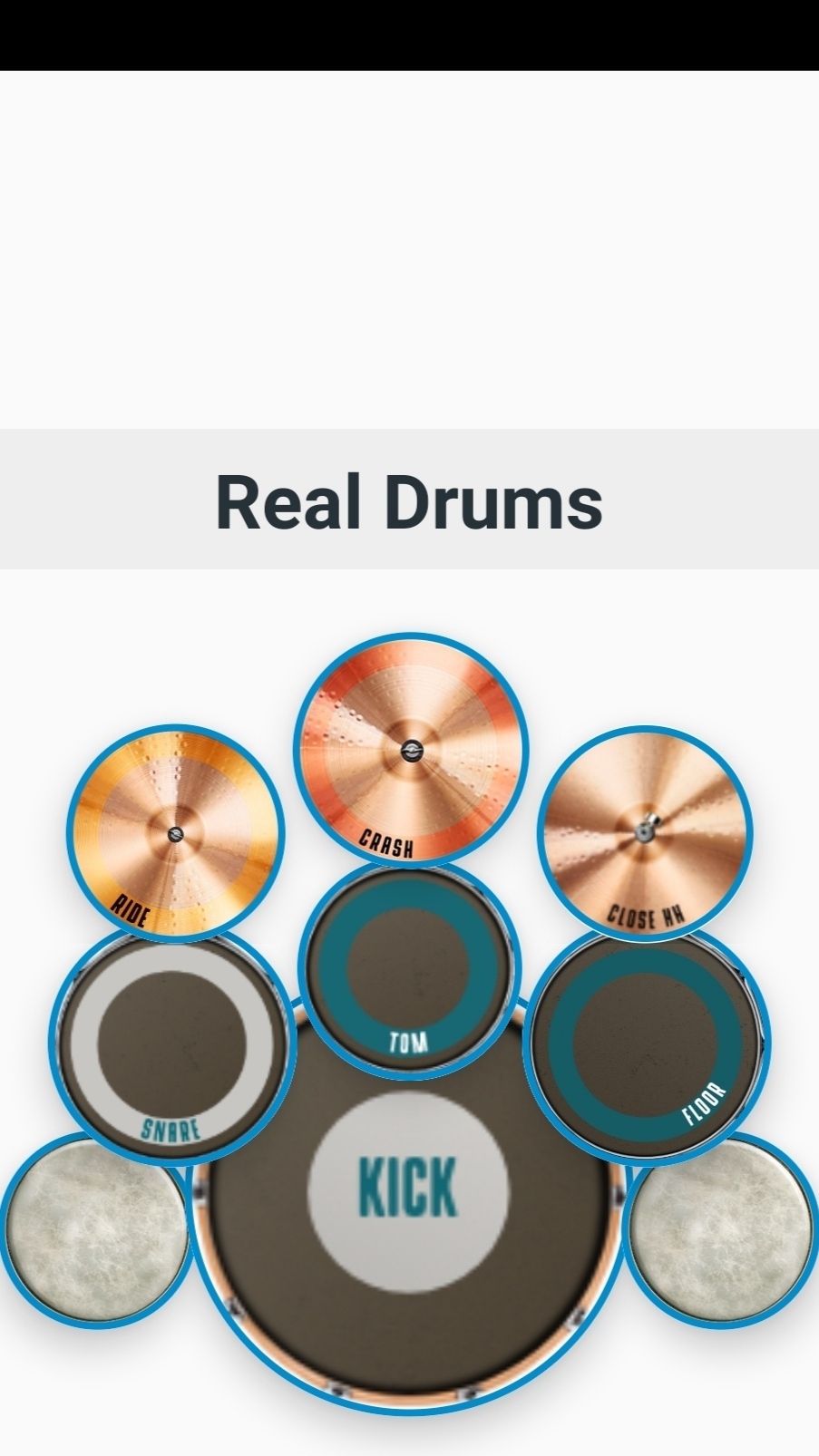The image size is (819, 1456).
Task: Hit the Tom drum
Action: coord(409,967)
